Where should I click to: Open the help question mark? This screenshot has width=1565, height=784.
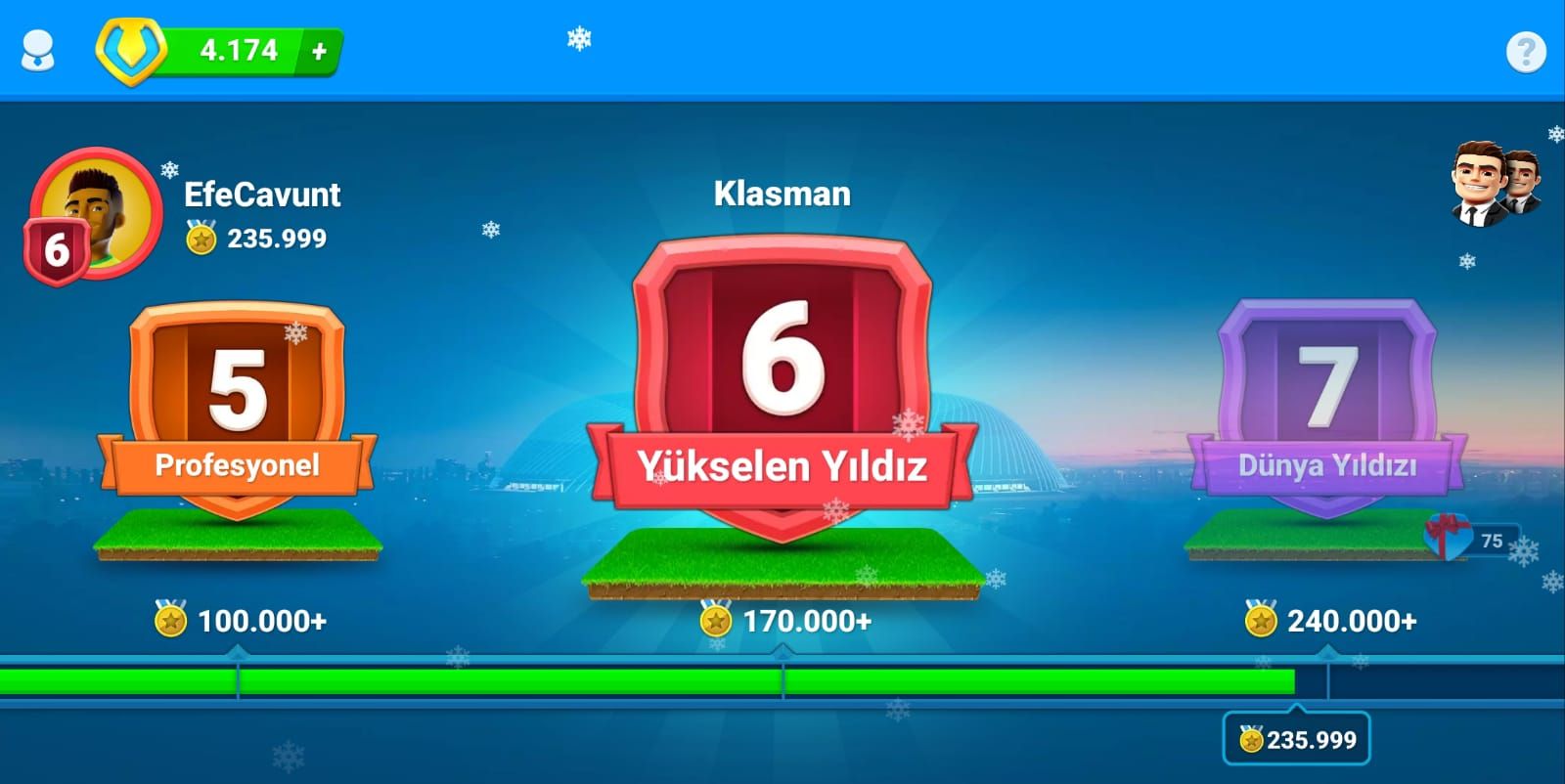click(1525, 51)
